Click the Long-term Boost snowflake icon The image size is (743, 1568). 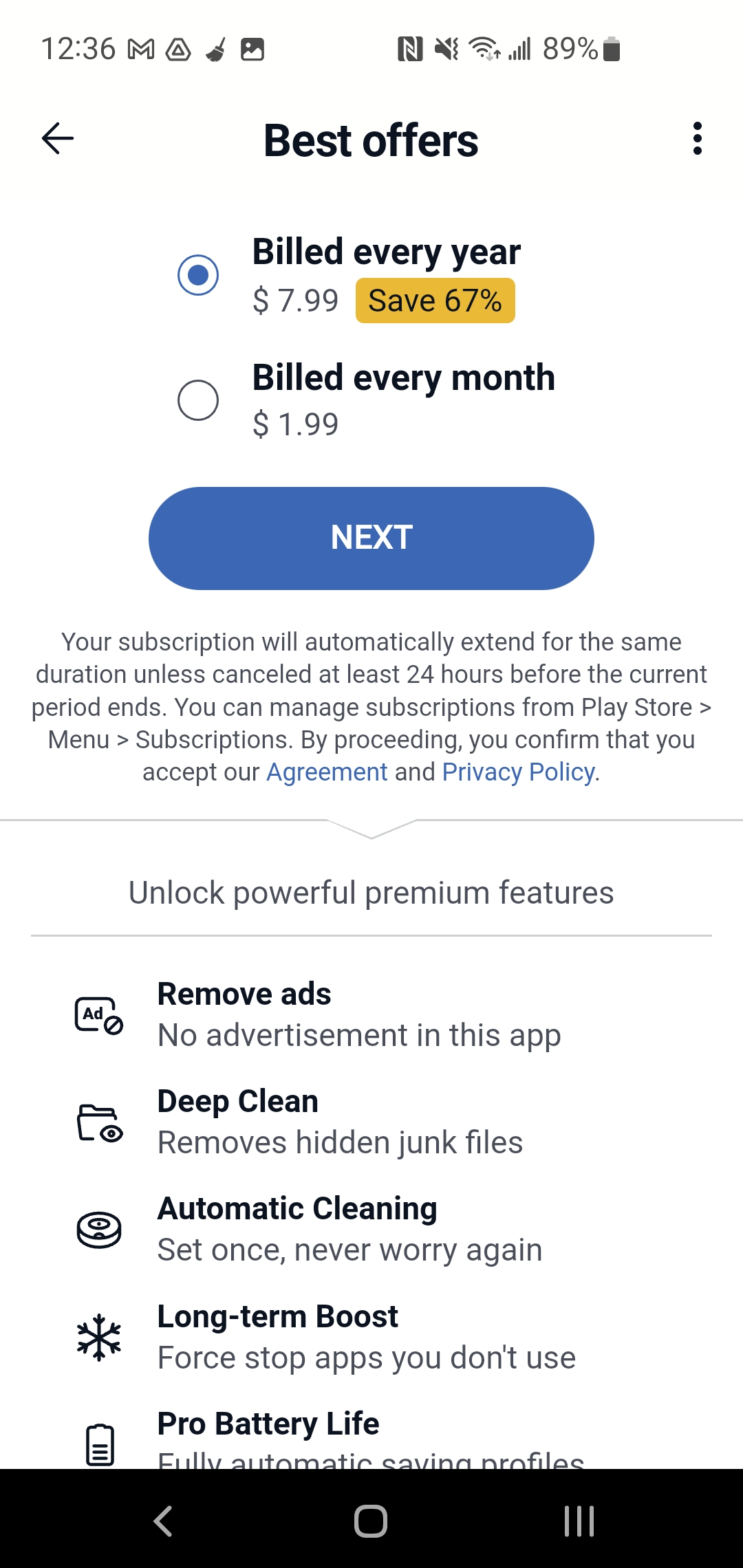click(98, 1336)
